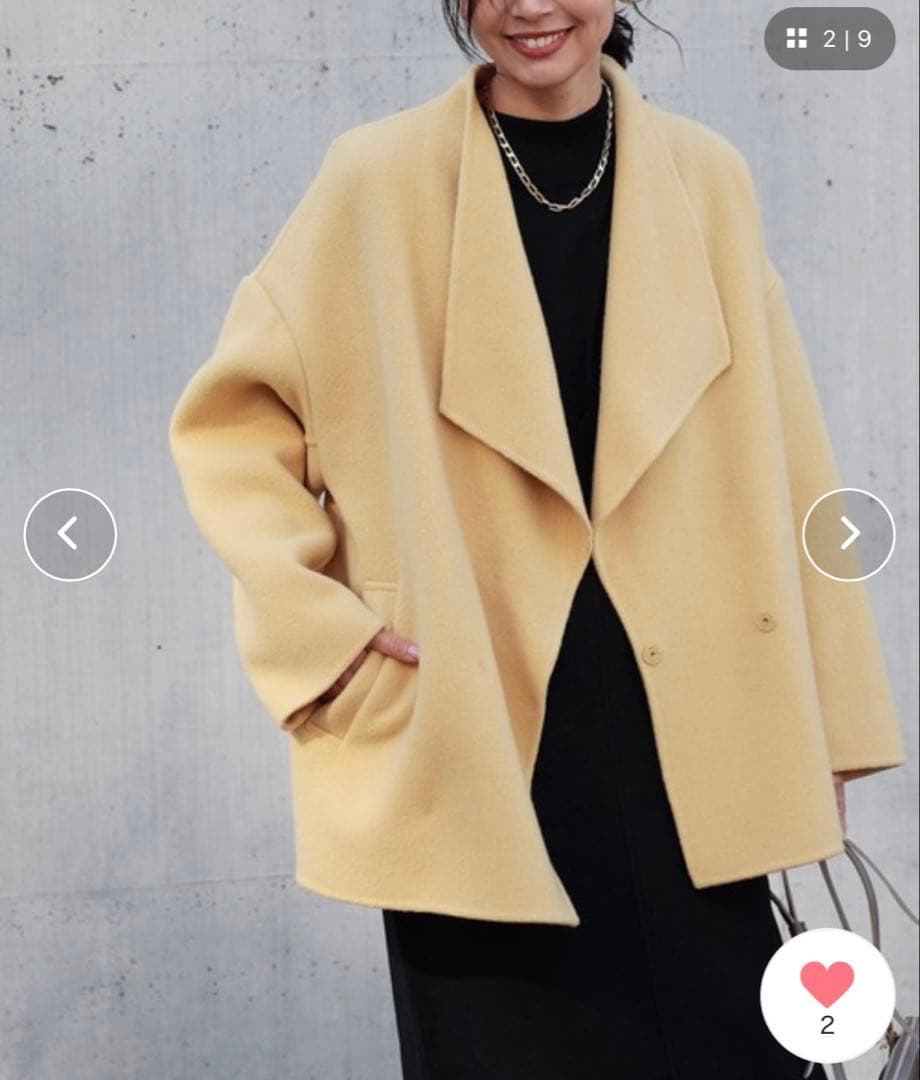The height and width of the screenshot is (1080, 920).
Task: Open the photo grid showing 2 | 9
Action: 829,39
